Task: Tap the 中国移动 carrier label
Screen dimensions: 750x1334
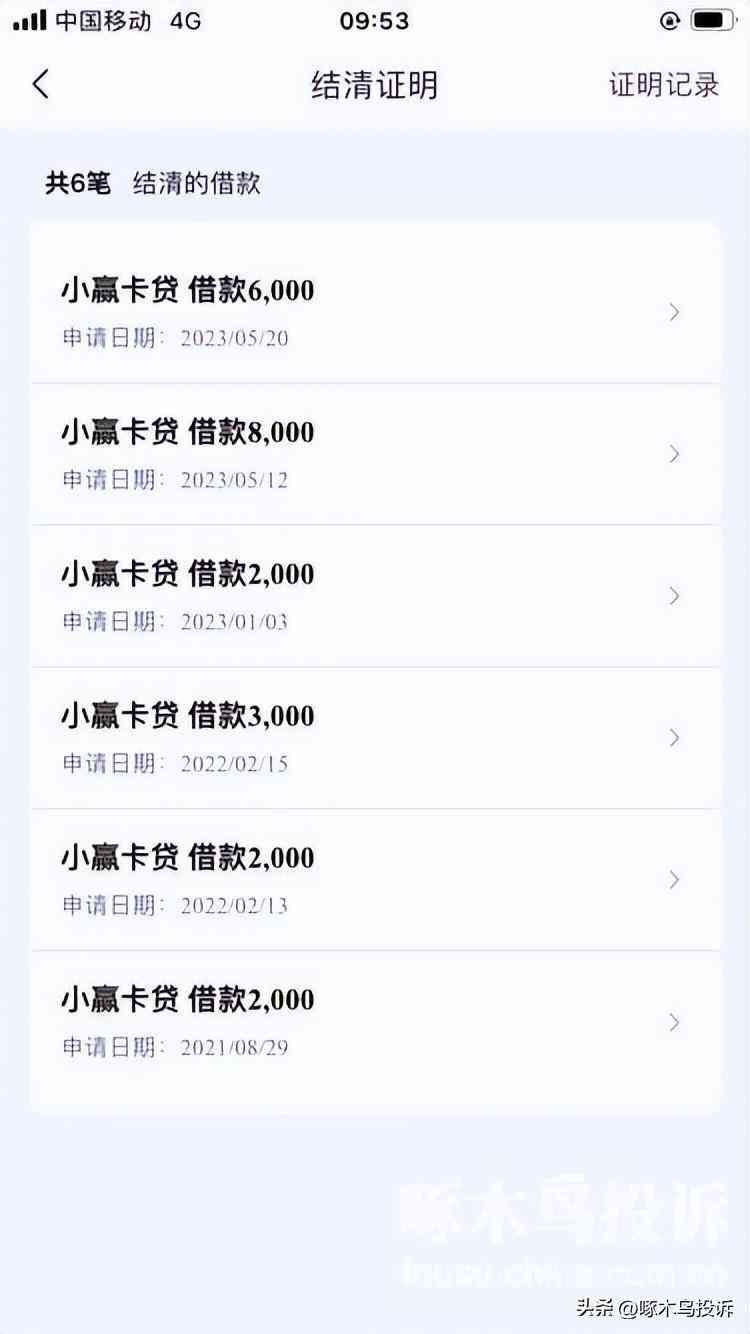Action: pos(105,20)
